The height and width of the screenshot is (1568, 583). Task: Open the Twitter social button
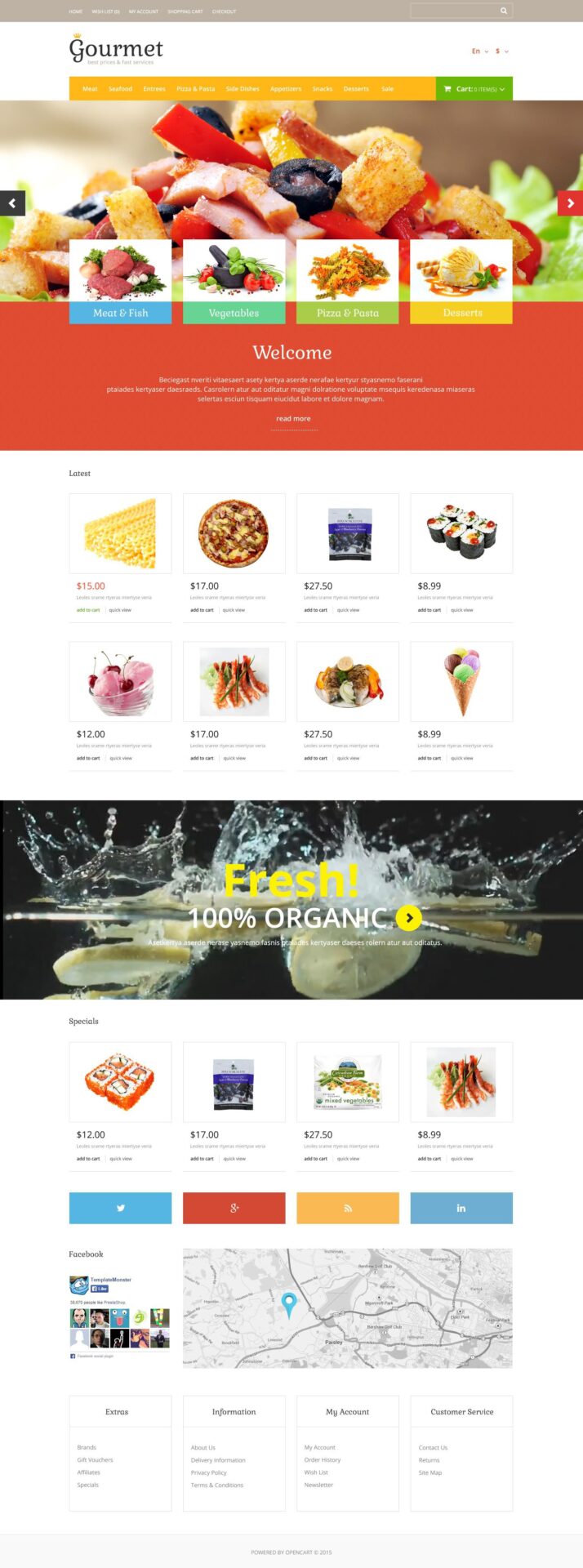[x=120, y=1208]
